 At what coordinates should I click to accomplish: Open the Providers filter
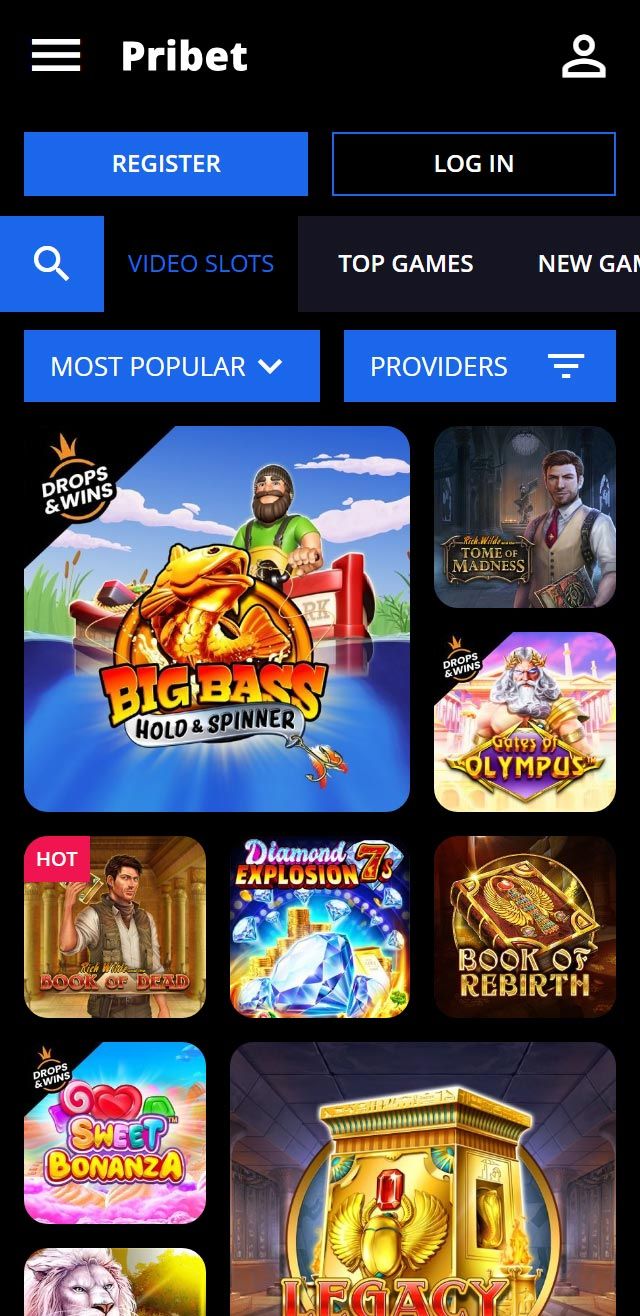click(480, 367)
